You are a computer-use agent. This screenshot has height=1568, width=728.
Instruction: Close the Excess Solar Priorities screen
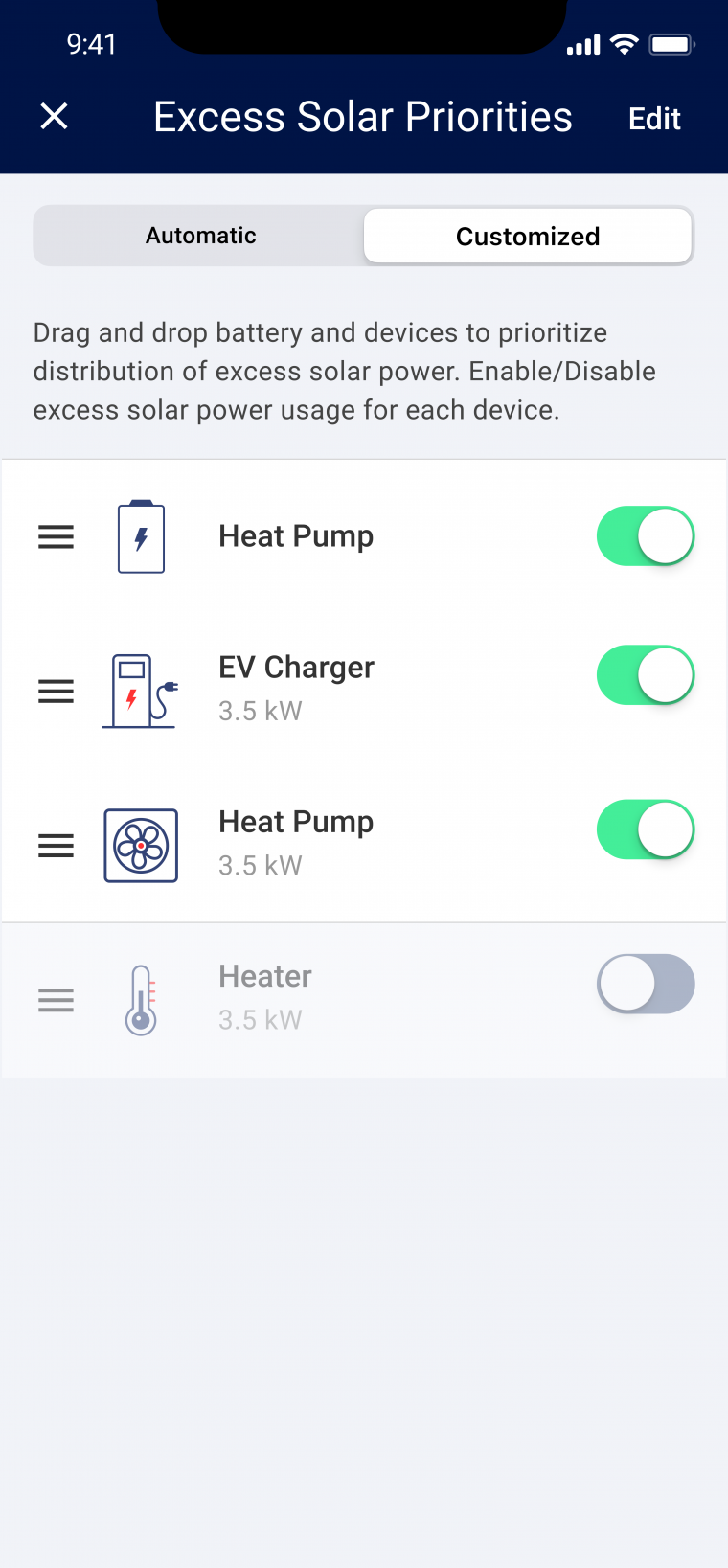pos(55,117)
